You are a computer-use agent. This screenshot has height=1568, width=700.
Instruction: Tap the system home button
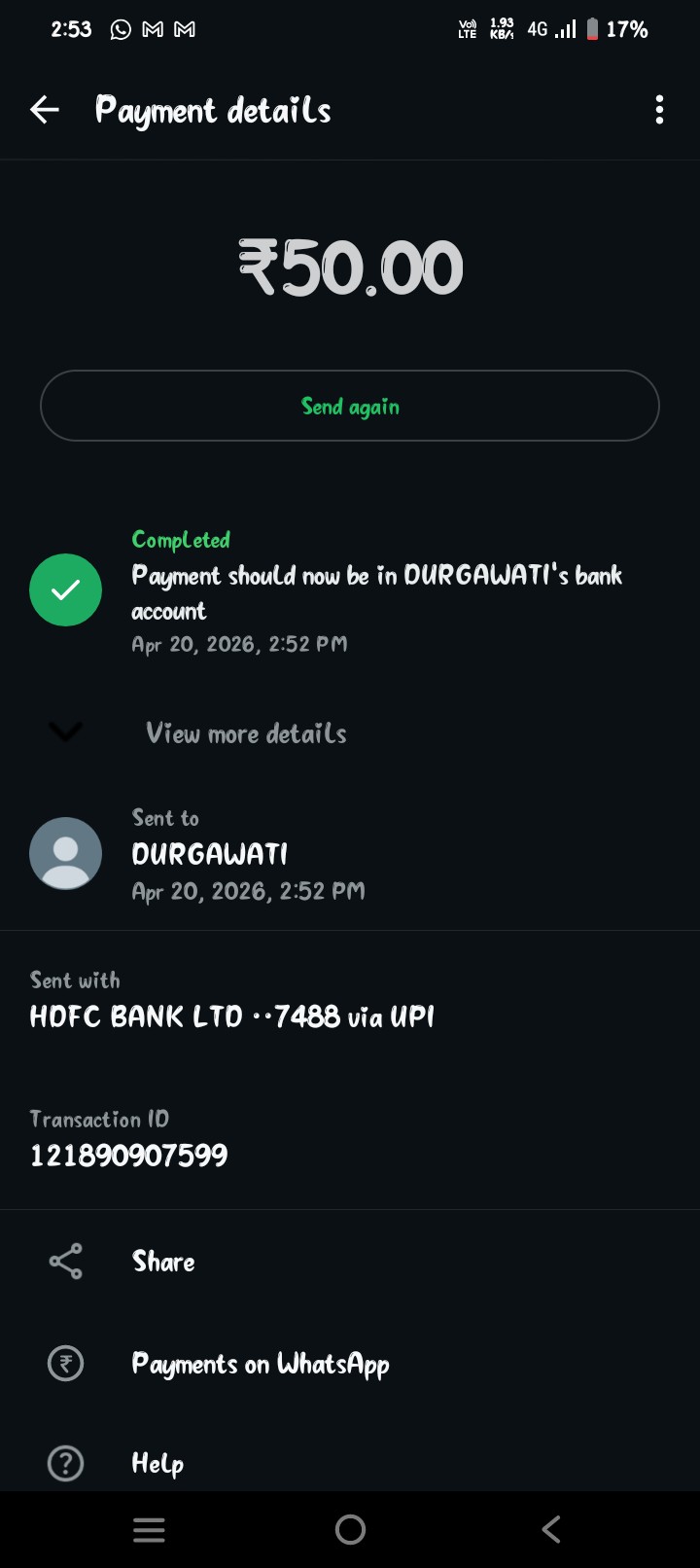pyautogui.click(x=350, y=1530)
